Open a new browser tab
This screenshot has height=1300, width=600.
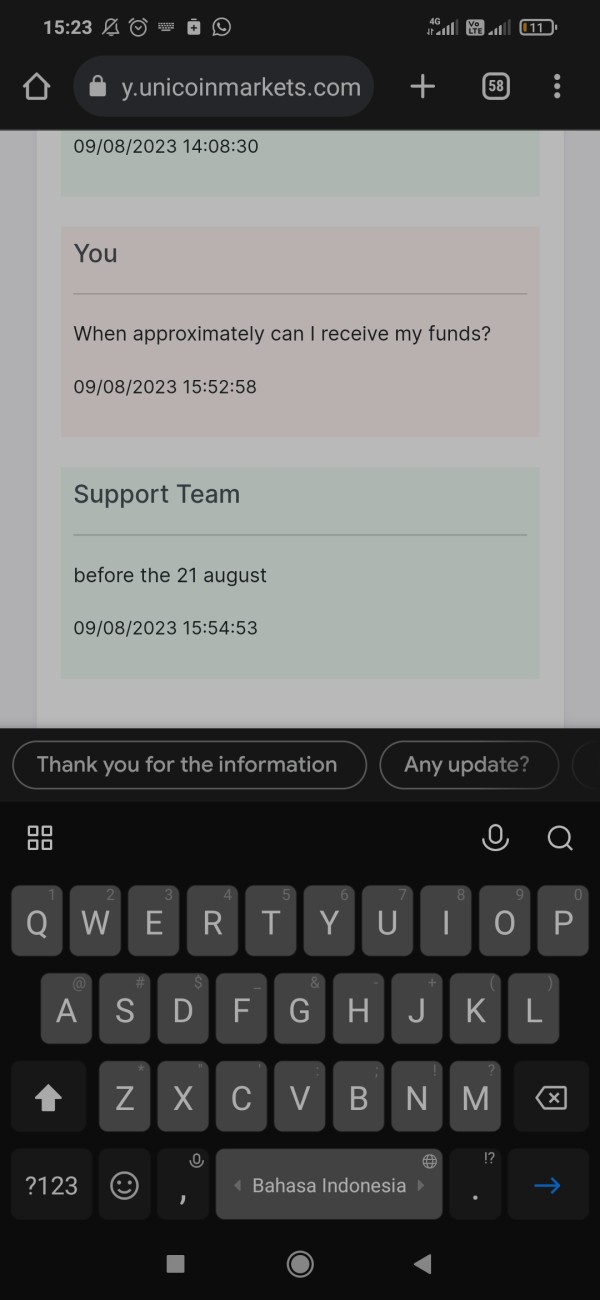pos(423,87)
